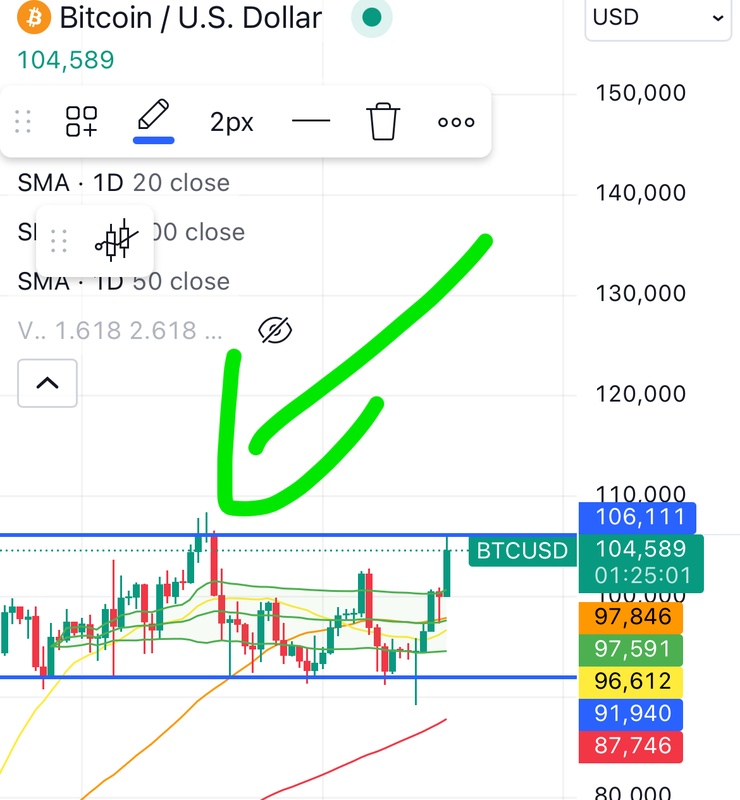Toggle visibility of the hidden indicator
Viewport: 740px width, 800px height.
(274, 330)
